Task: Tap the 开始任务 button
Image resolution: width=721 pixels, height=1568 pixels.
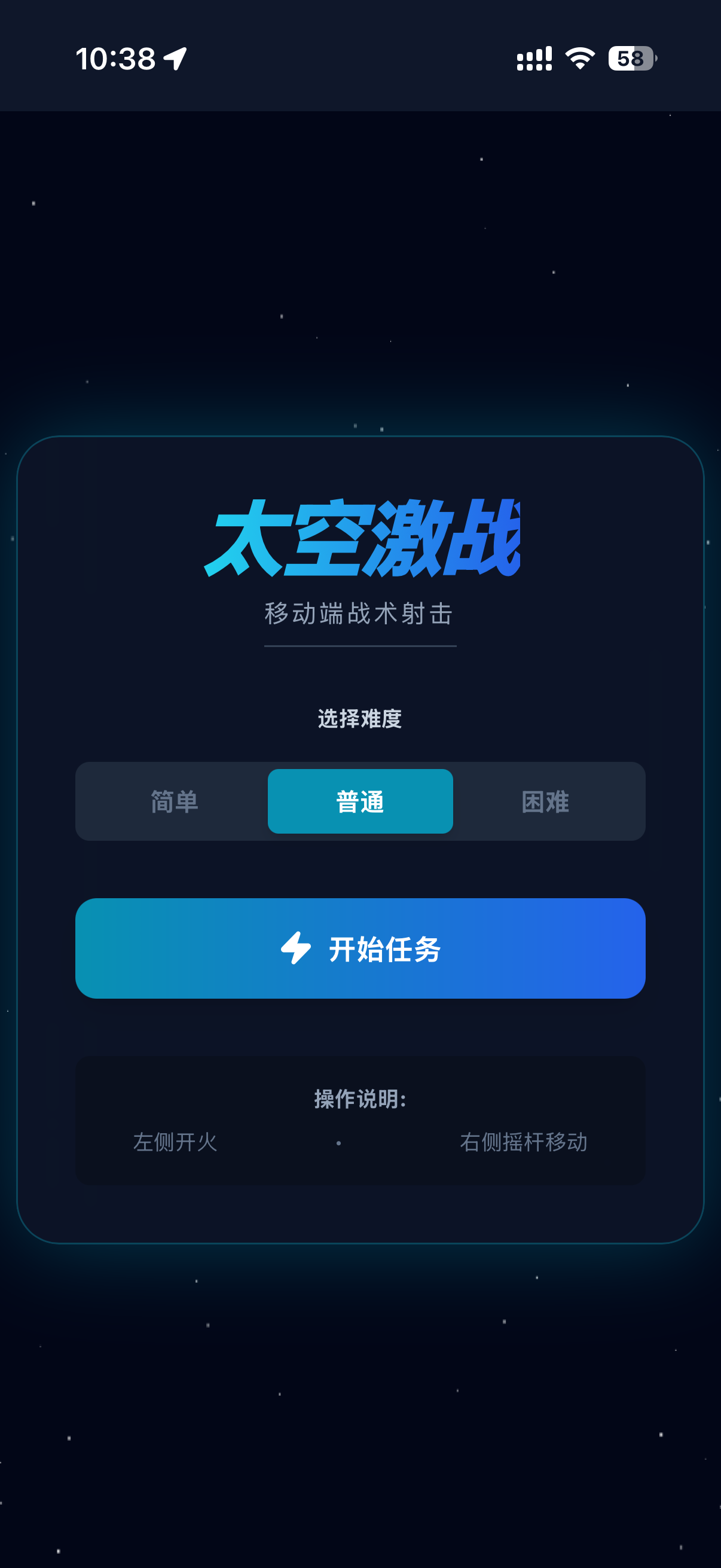Action: click(x=360, y=948)
